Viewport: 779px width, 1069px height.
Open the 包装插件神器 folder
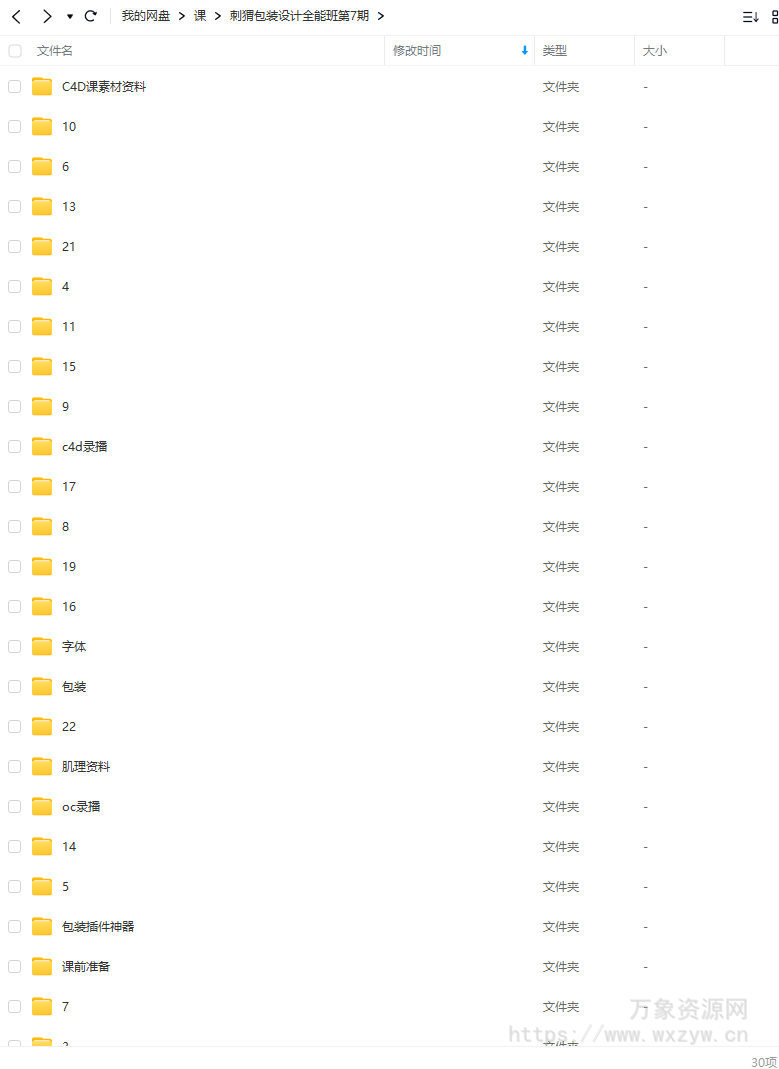click(98, 927)
